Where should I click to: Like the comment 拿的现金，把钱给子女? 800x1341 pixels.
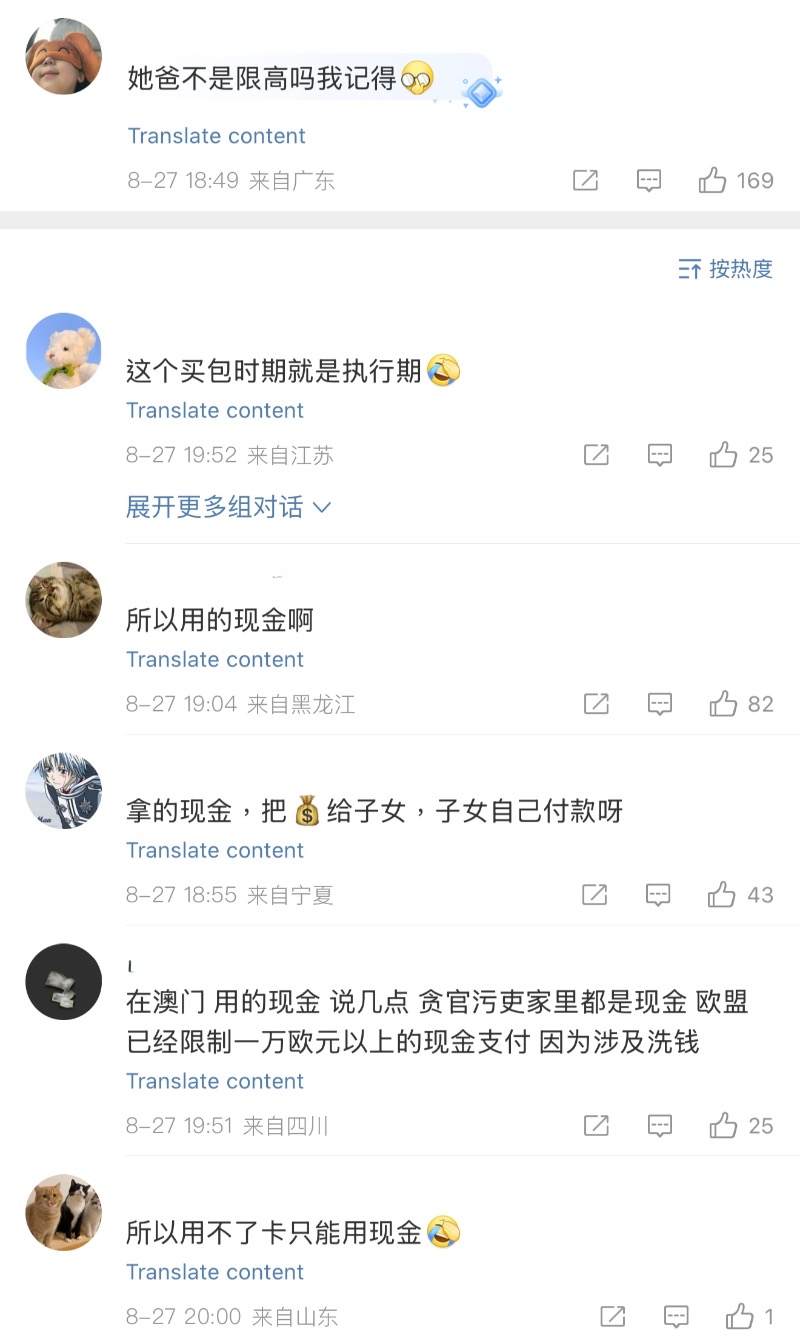pos(722,895)
